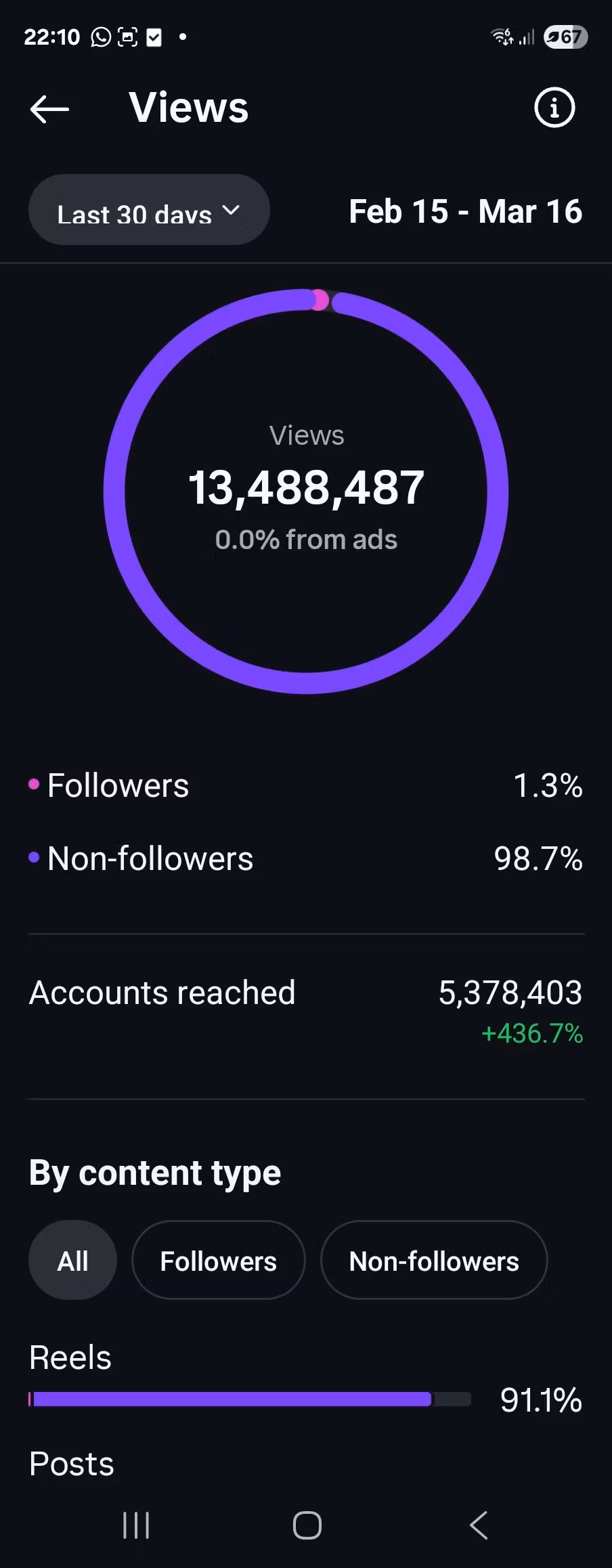Image resolution: width=612 pixels, height=1568 pixels.
Task: Go back using the top-left arrow
Action: [x=49, y=108]
